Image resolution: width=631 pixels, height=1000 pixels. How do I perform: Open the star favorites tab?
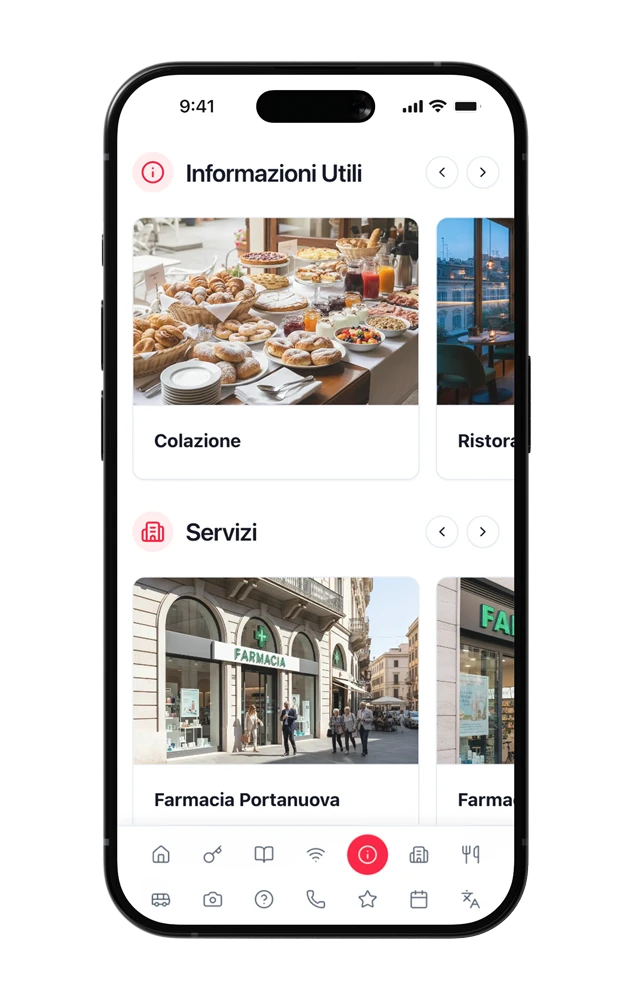(x=367, y=899)
